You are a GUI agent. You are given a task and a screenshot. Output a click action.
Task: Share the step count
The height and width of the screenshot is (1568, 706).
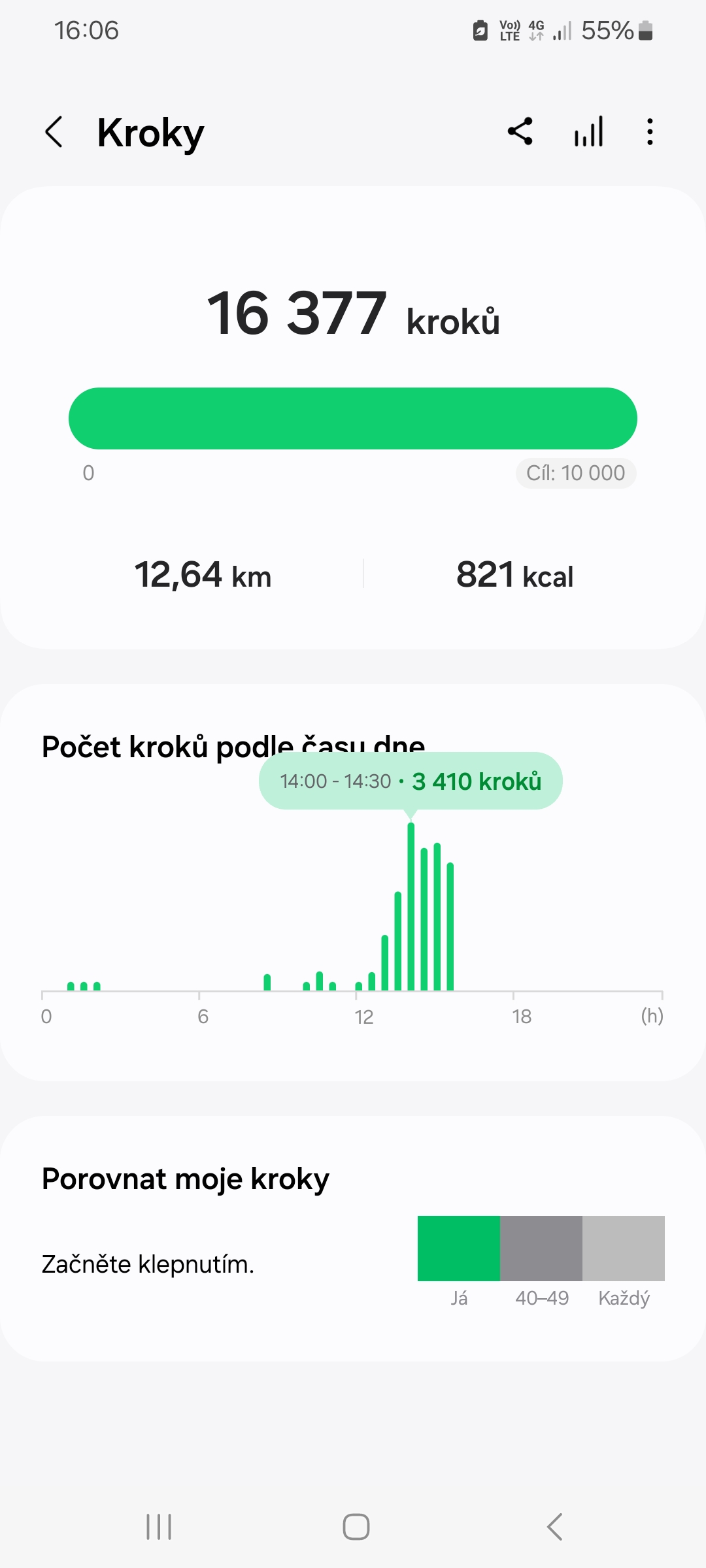click(520, 132)
